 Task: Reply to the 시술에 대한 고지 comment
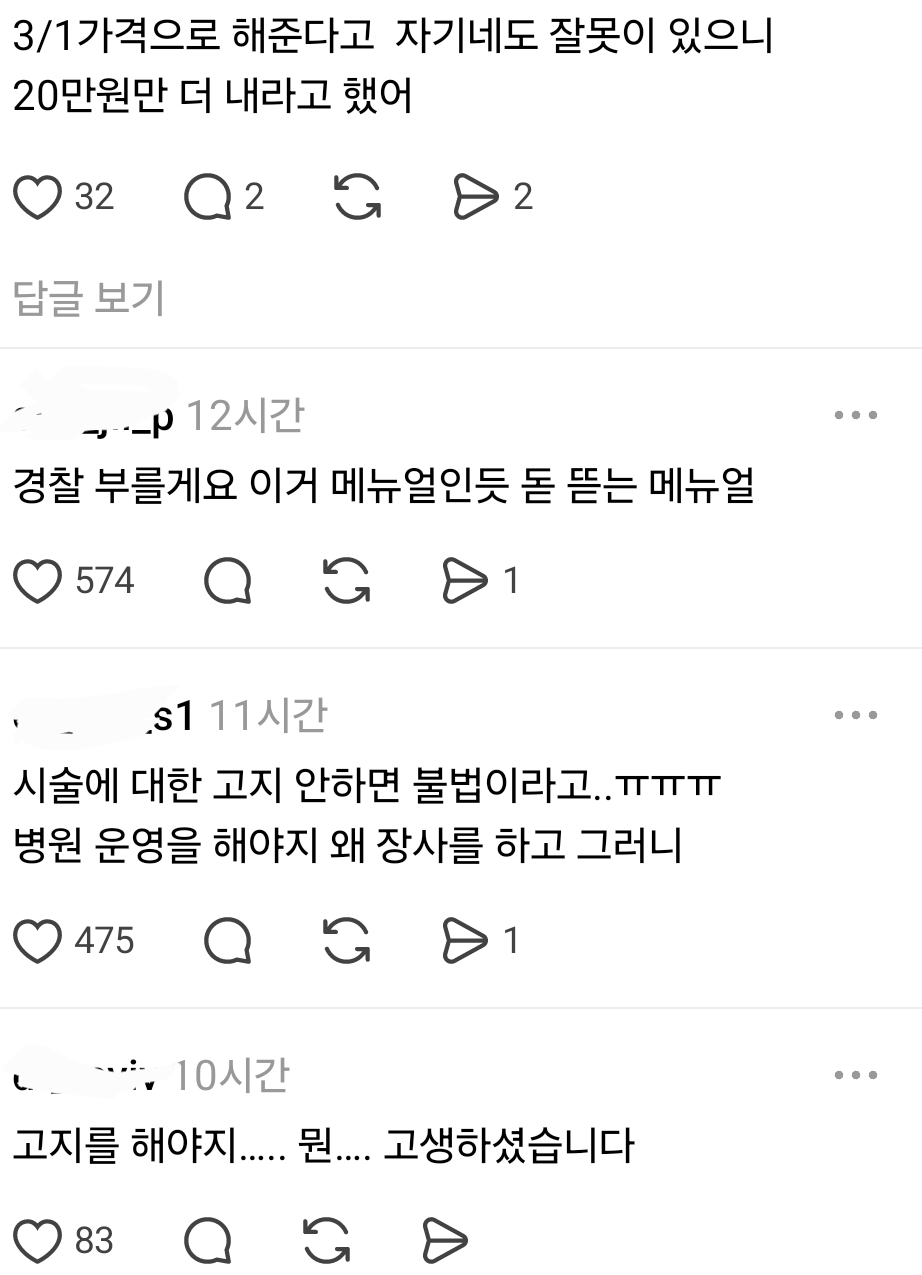click(x=228, y=941)
